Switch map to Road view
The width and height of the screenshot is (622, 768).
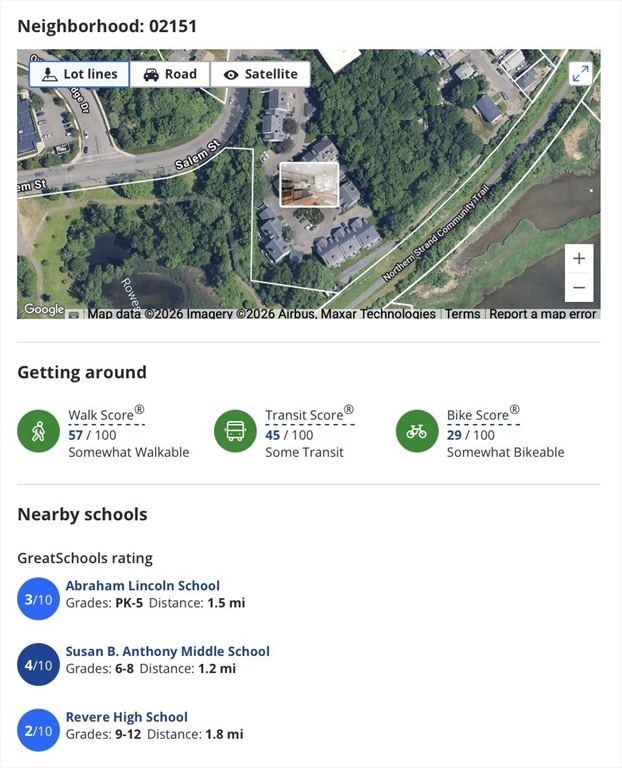(x=170, y=74)
